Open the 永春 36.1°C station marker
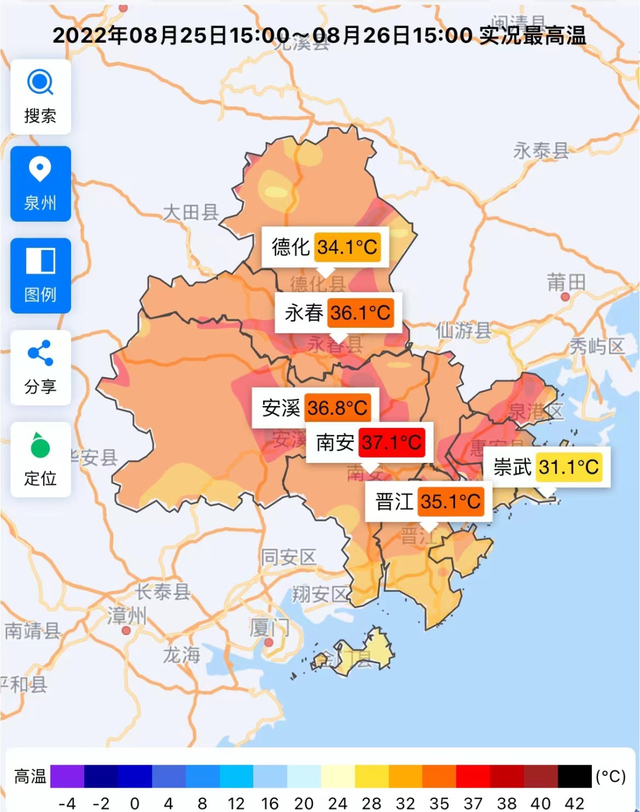Screen dimensions: 640x812 (338, 313)
